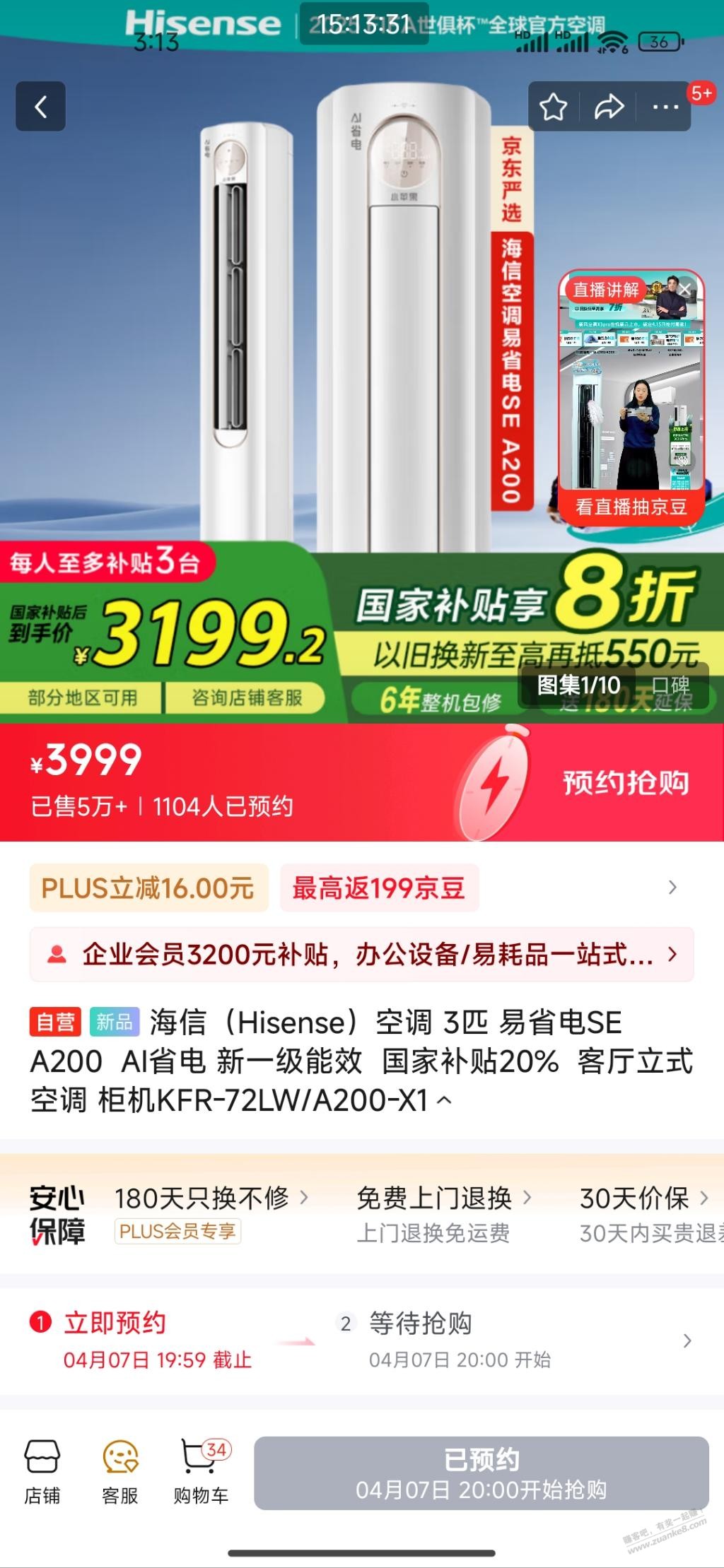Tap the 预约抢购 banner
The height and width of the screenshot is (1568, 724).
click(x=625, y=782)
